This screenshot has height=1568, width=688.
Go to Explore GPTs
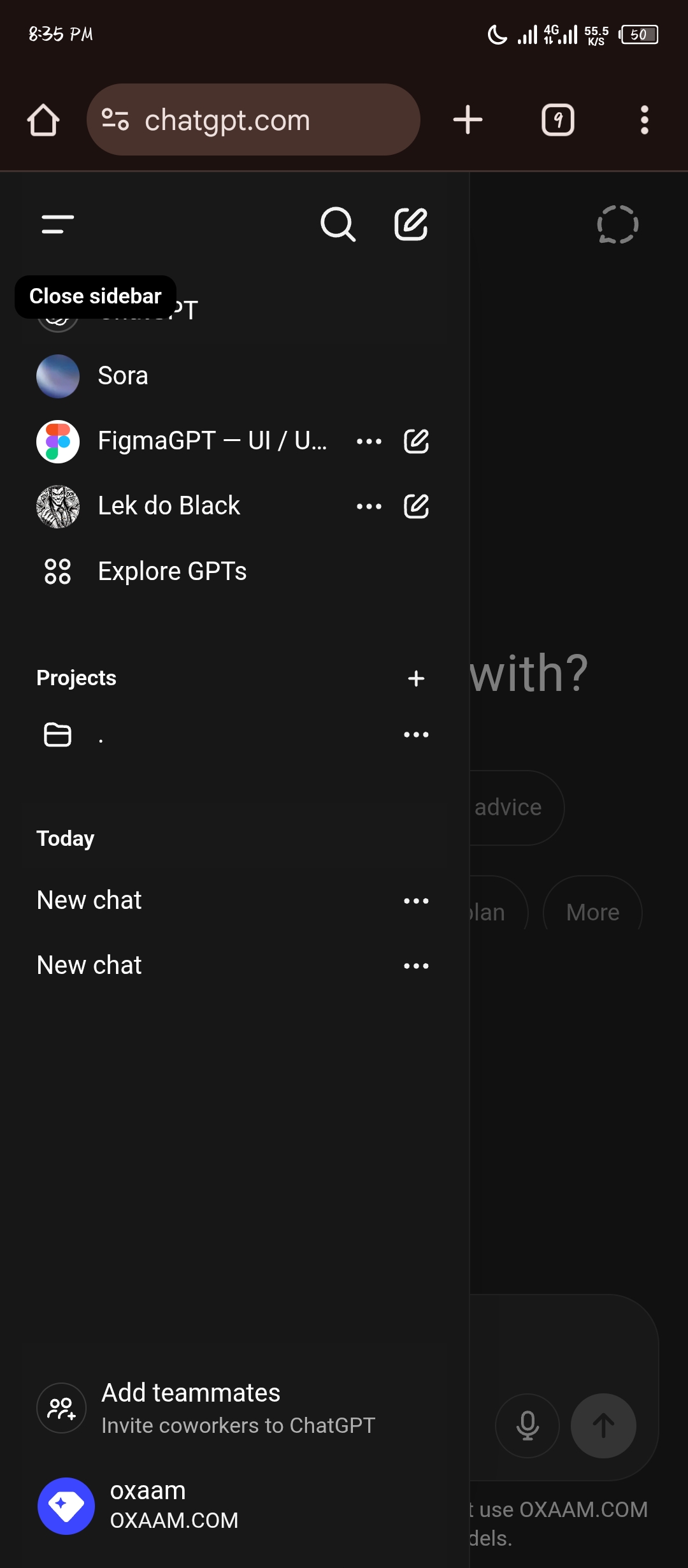click(172, 571)
